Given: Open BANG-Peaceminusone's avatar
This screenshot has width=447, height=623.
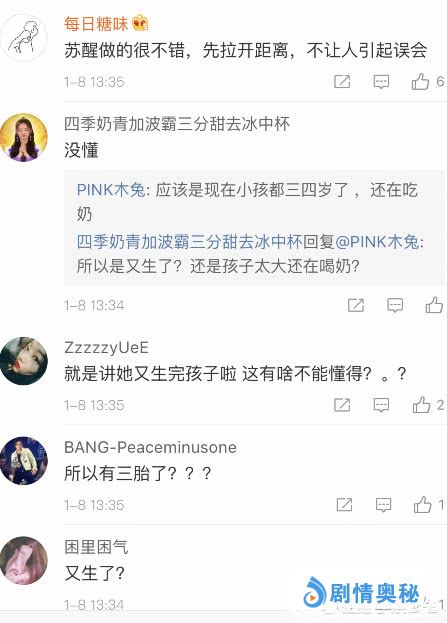Looking at the screenshot, I should [24, 461].
